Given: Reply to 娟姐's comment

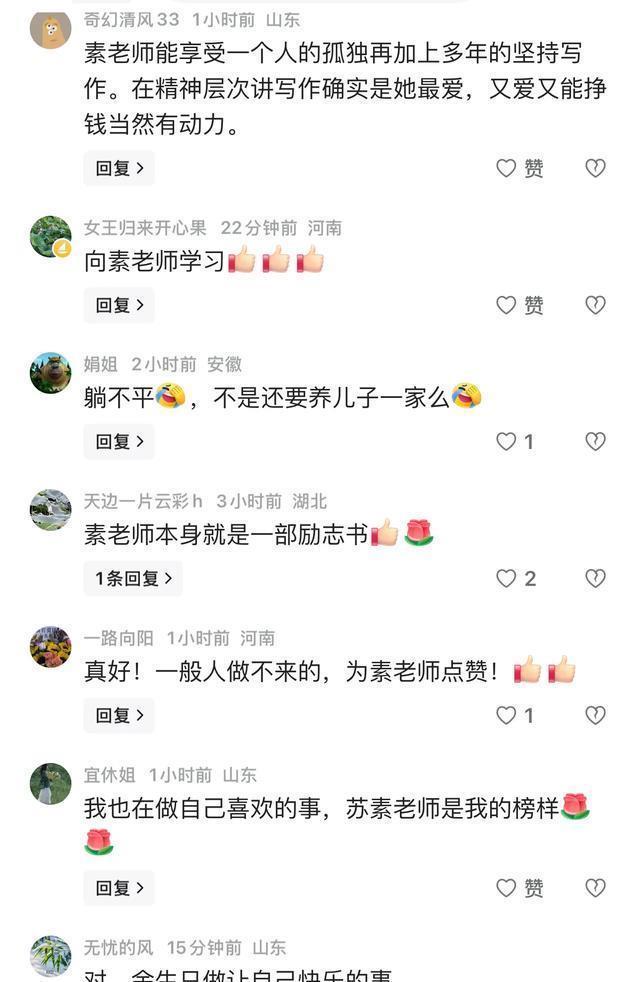Looking at the screenshot, I should [119, 441].
